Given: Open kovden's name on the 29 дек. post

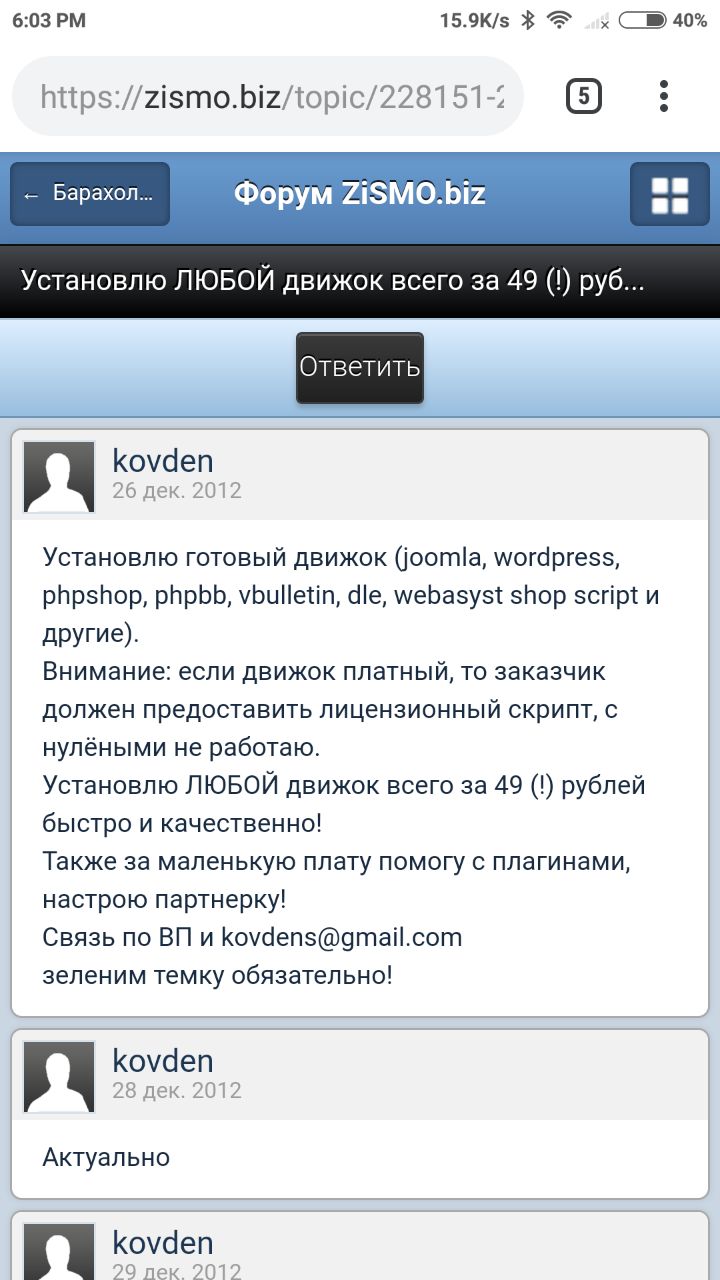Looking at the screenshot, I should tap(163, 1243).
